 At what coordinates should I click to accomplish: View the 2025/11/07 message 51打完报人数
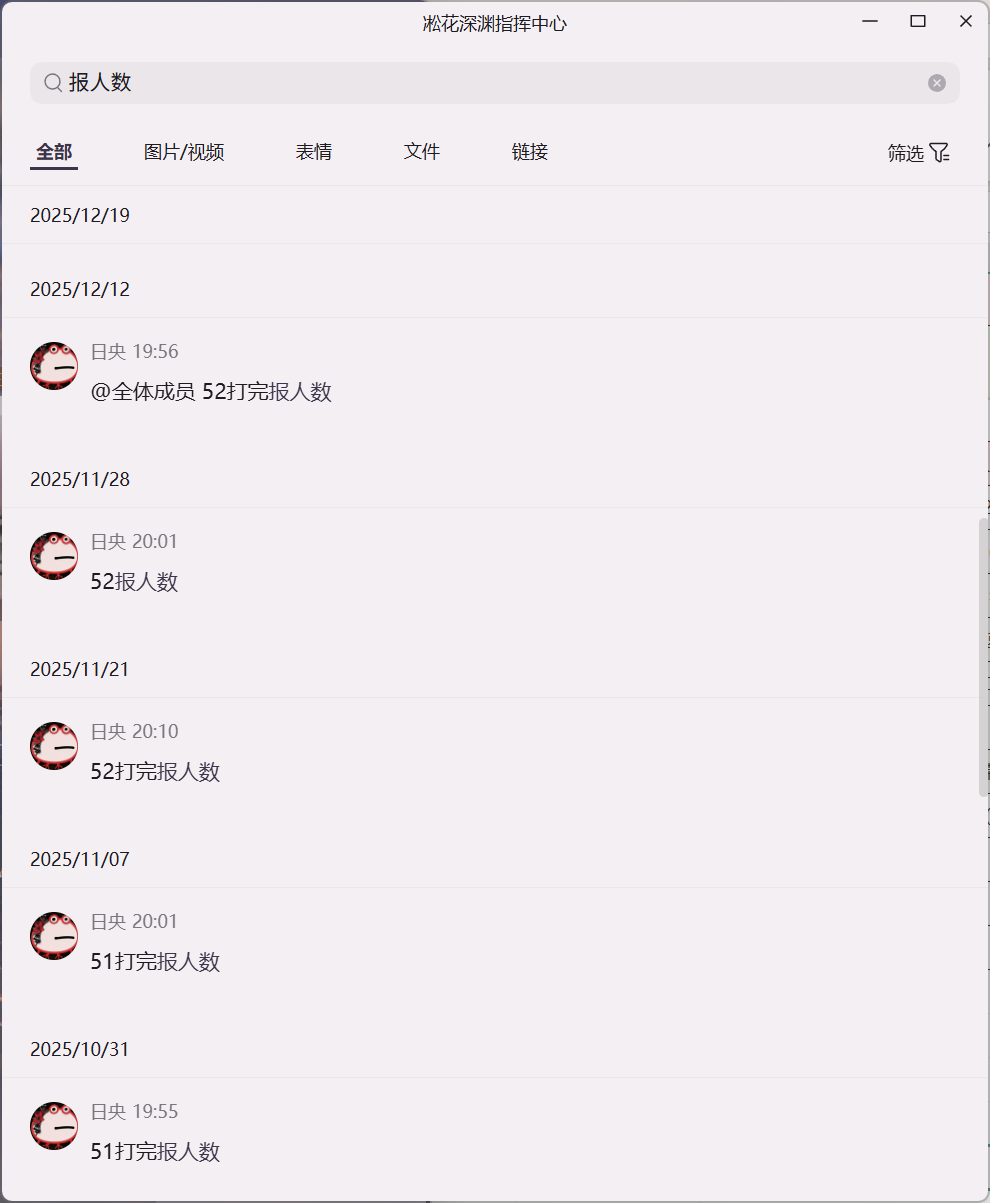click(156, 962)
